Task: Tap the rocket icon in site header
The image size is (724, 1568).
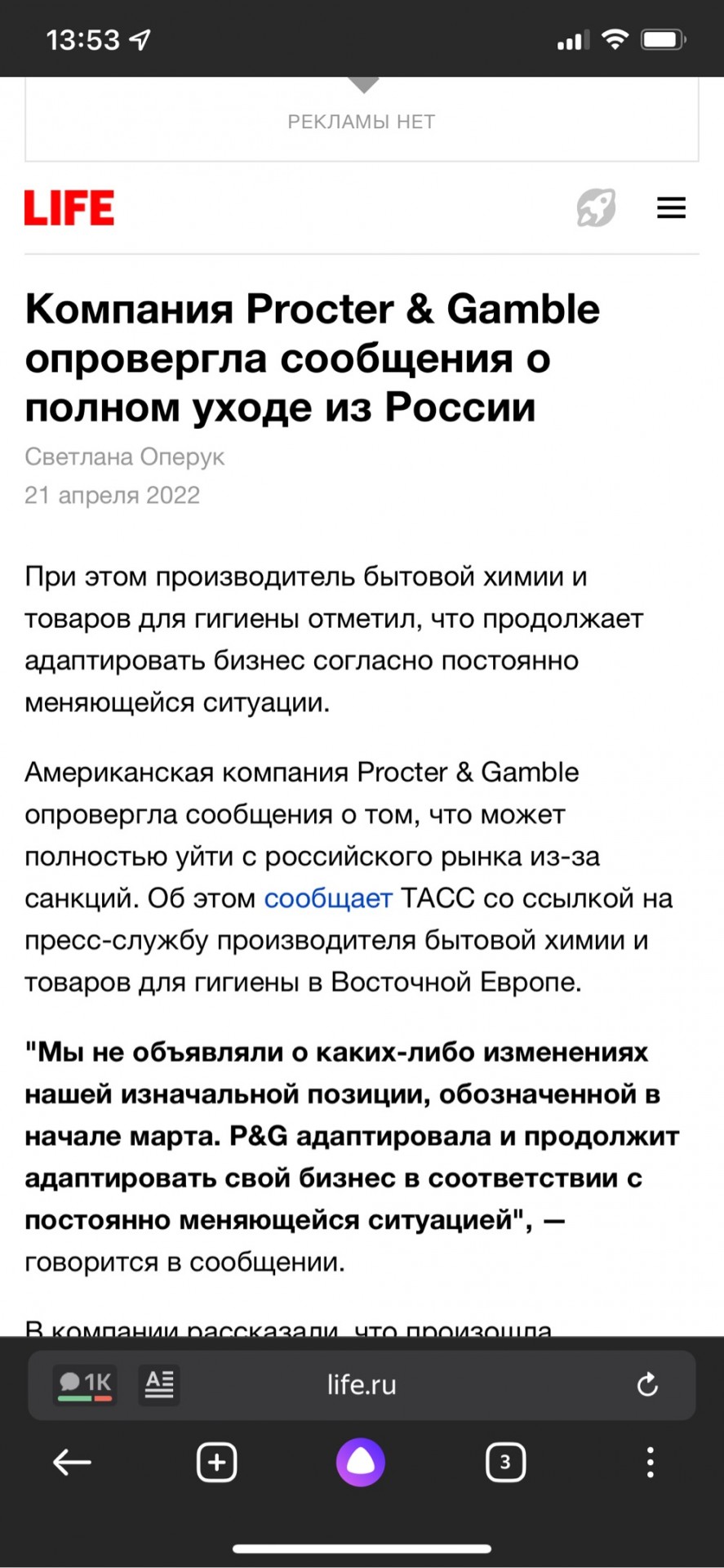Action: click(596, 207)
